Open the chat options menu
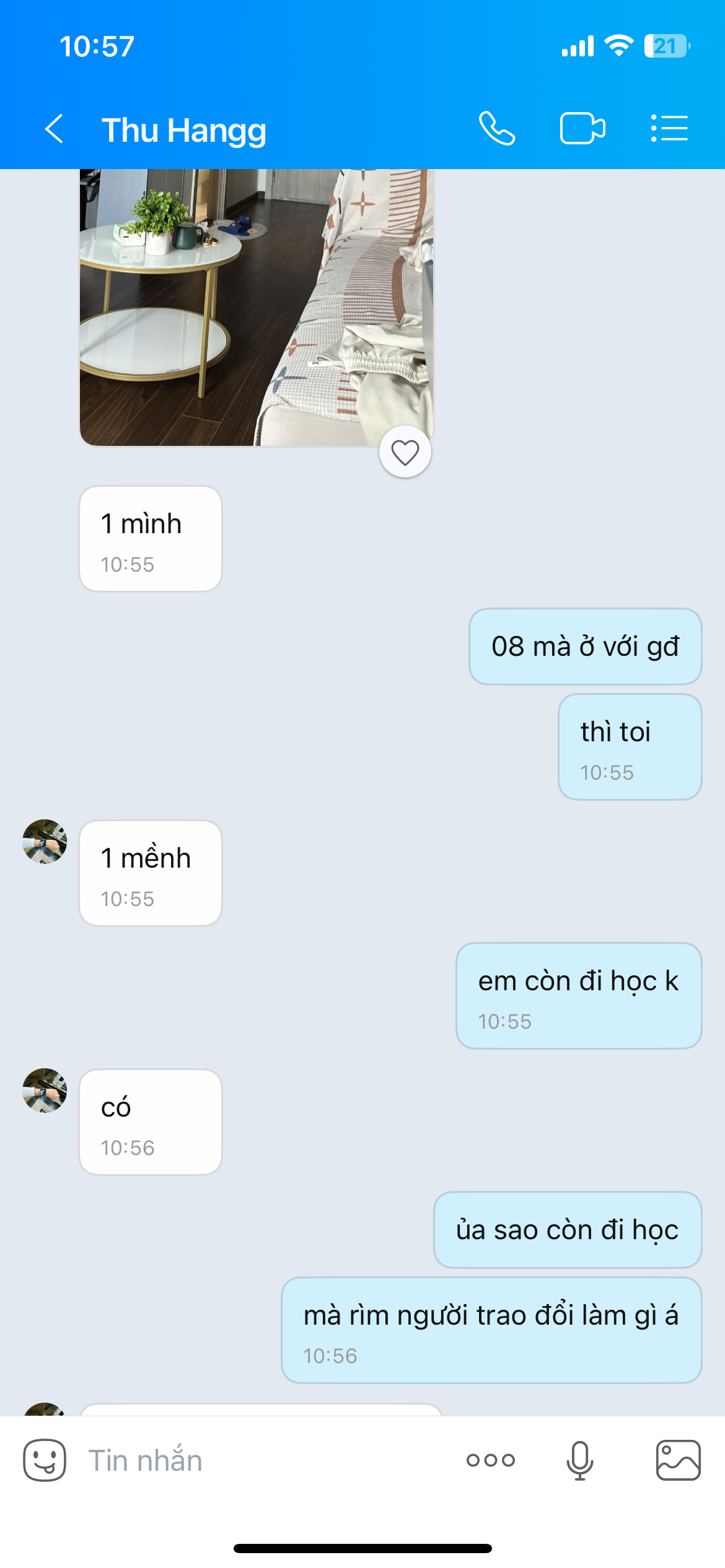 (x=669, y=129)
